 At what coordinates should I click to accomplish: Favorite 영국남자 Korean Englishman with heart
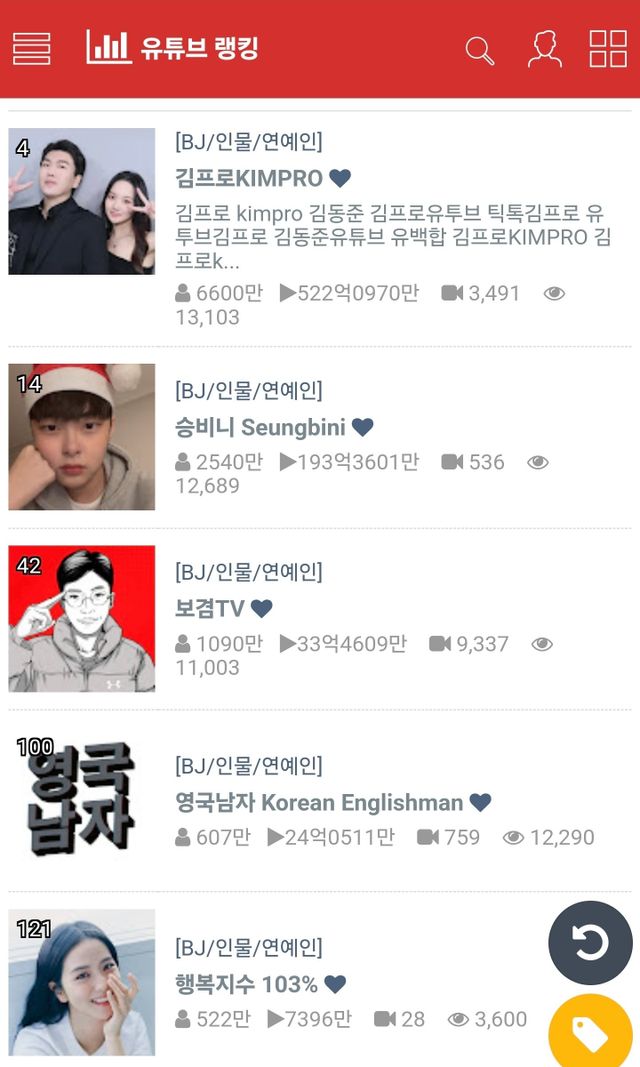(x=480, y=803)
